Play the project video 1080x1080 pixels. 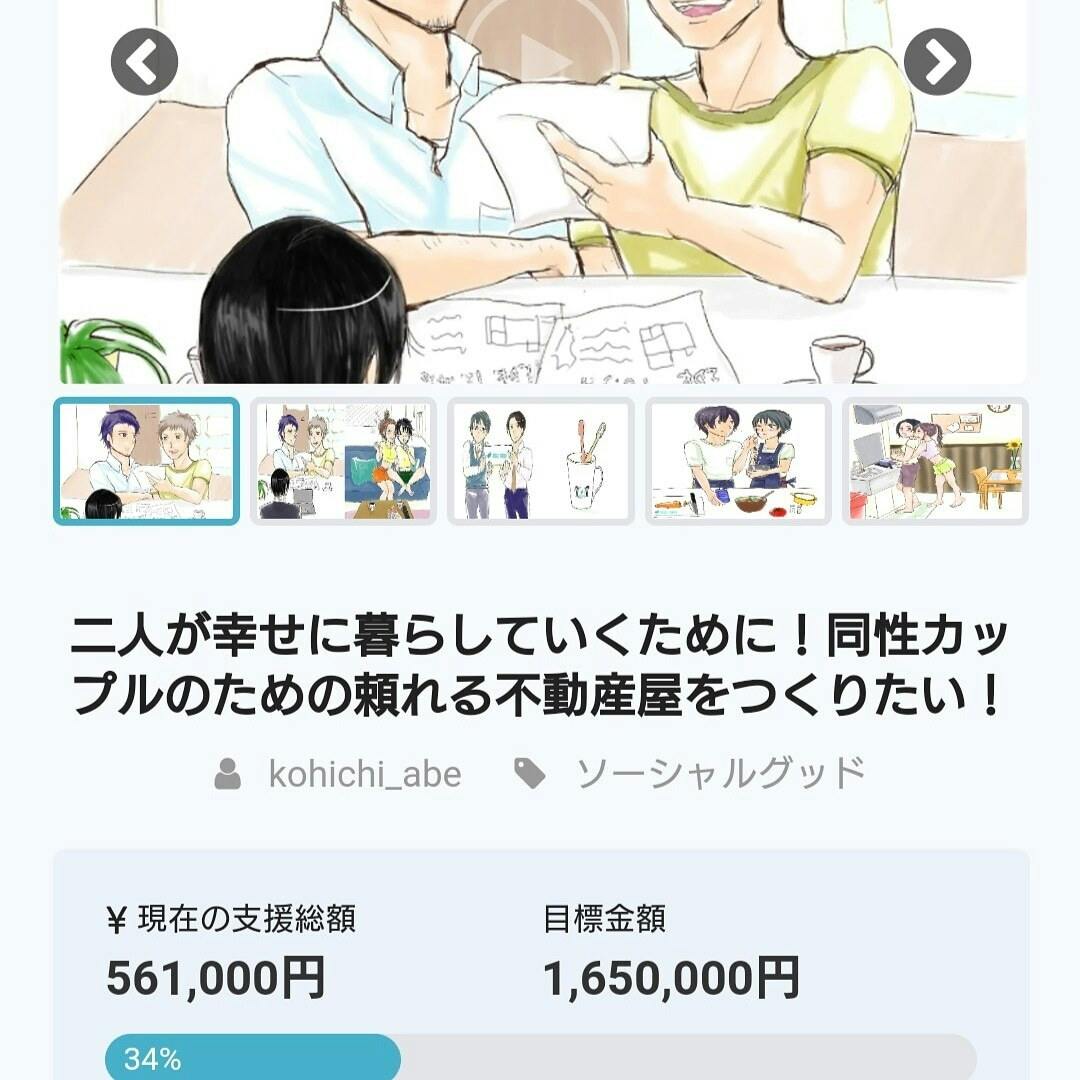tap(543, 45)
